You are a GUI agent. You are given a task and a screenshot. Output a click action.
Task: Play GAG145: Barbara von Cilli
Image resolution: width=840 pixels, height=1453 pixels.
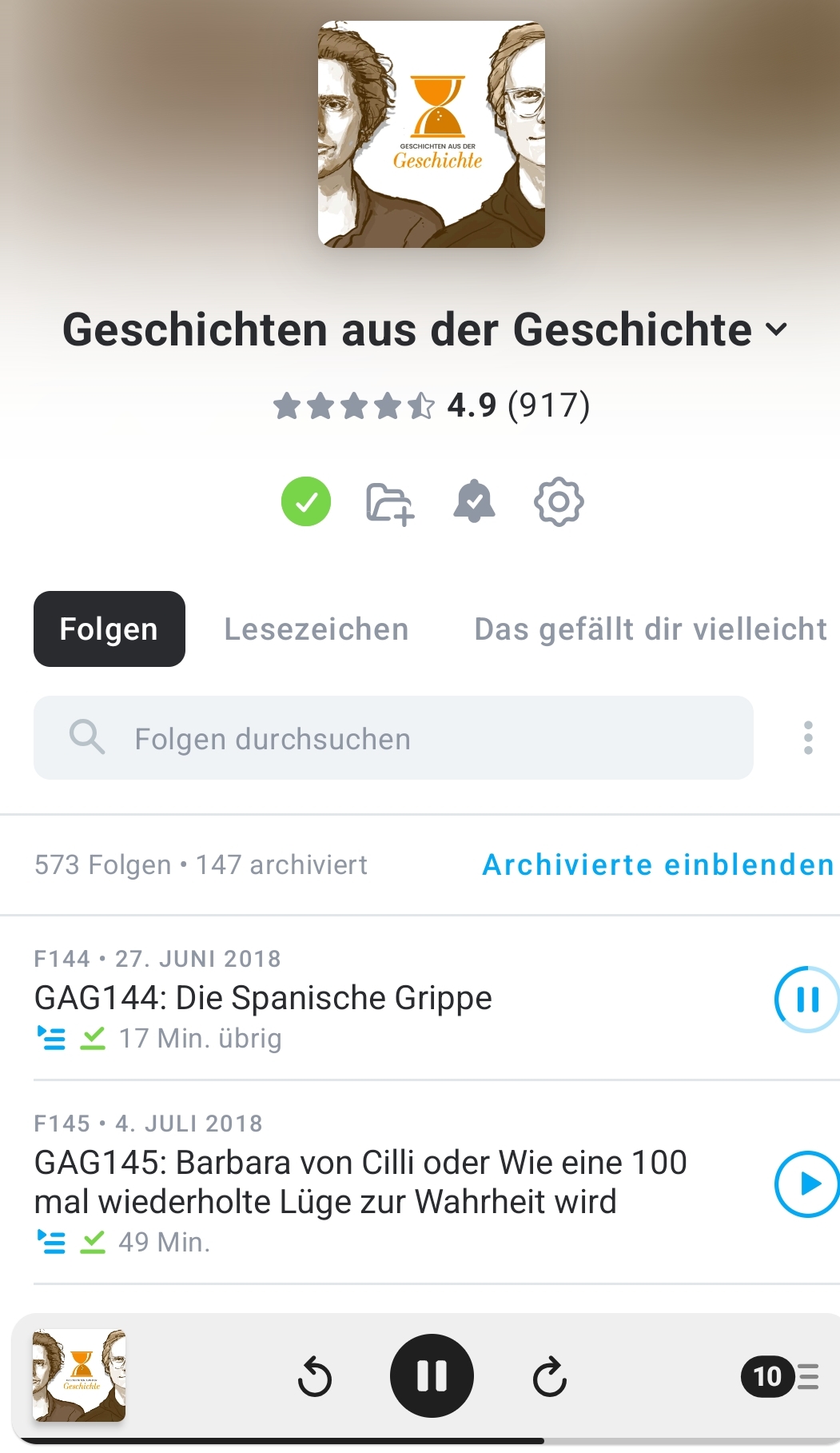(806, 1184)
